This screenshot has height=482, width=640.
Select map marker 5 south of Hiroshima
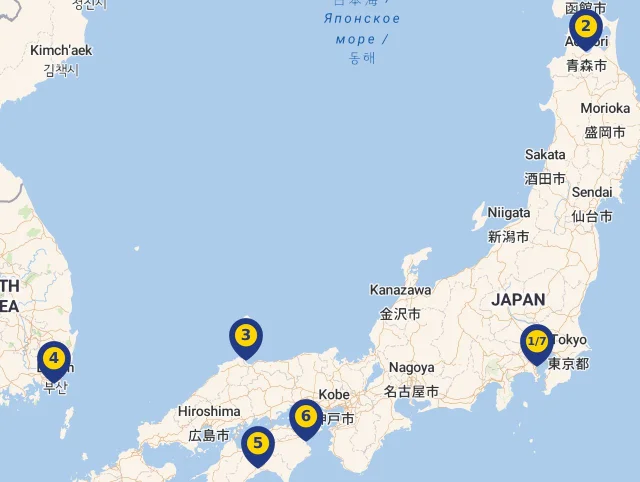click(257, 443)
